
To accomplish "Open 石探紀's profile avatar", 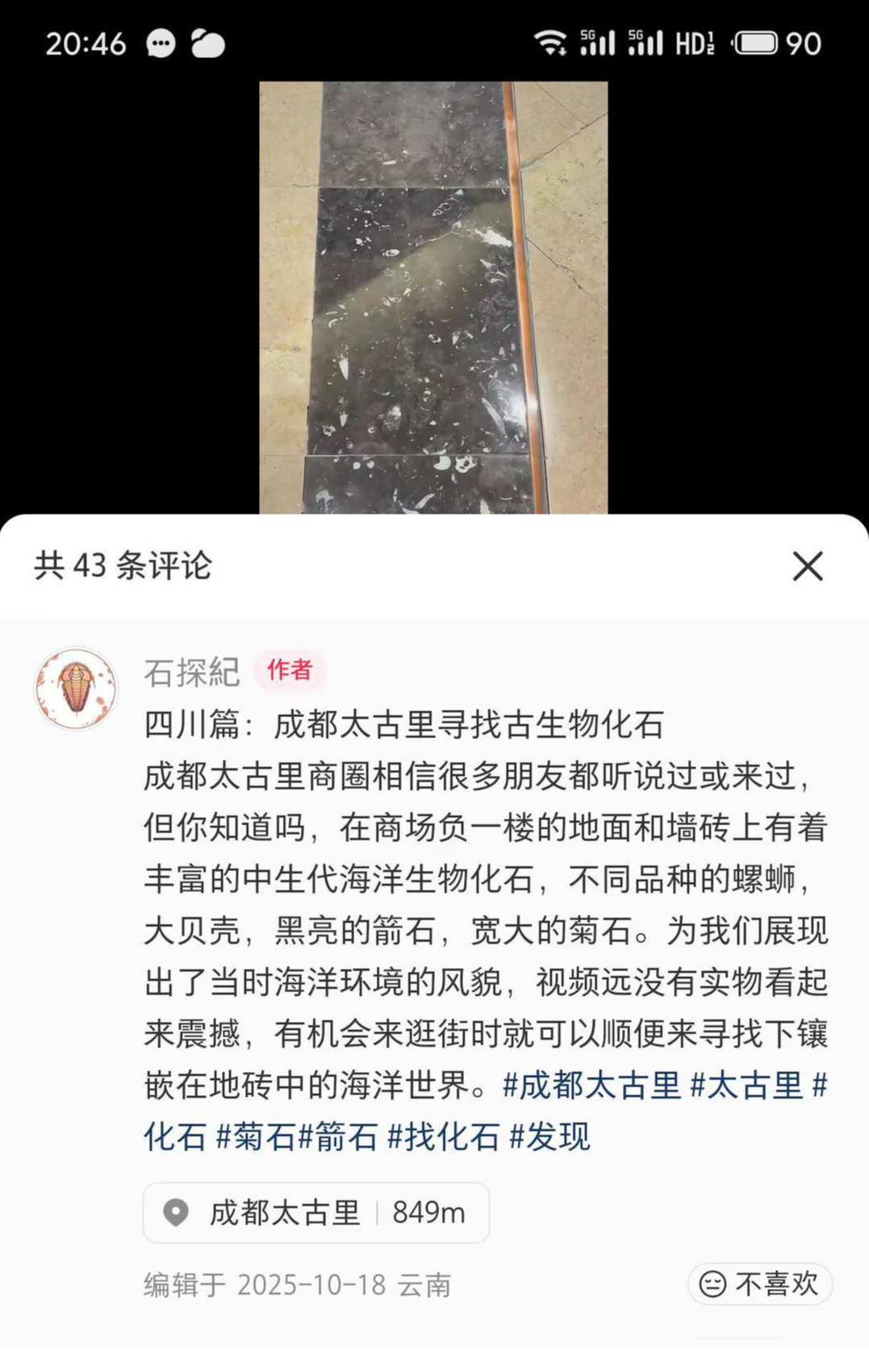I will pos(76,689).
